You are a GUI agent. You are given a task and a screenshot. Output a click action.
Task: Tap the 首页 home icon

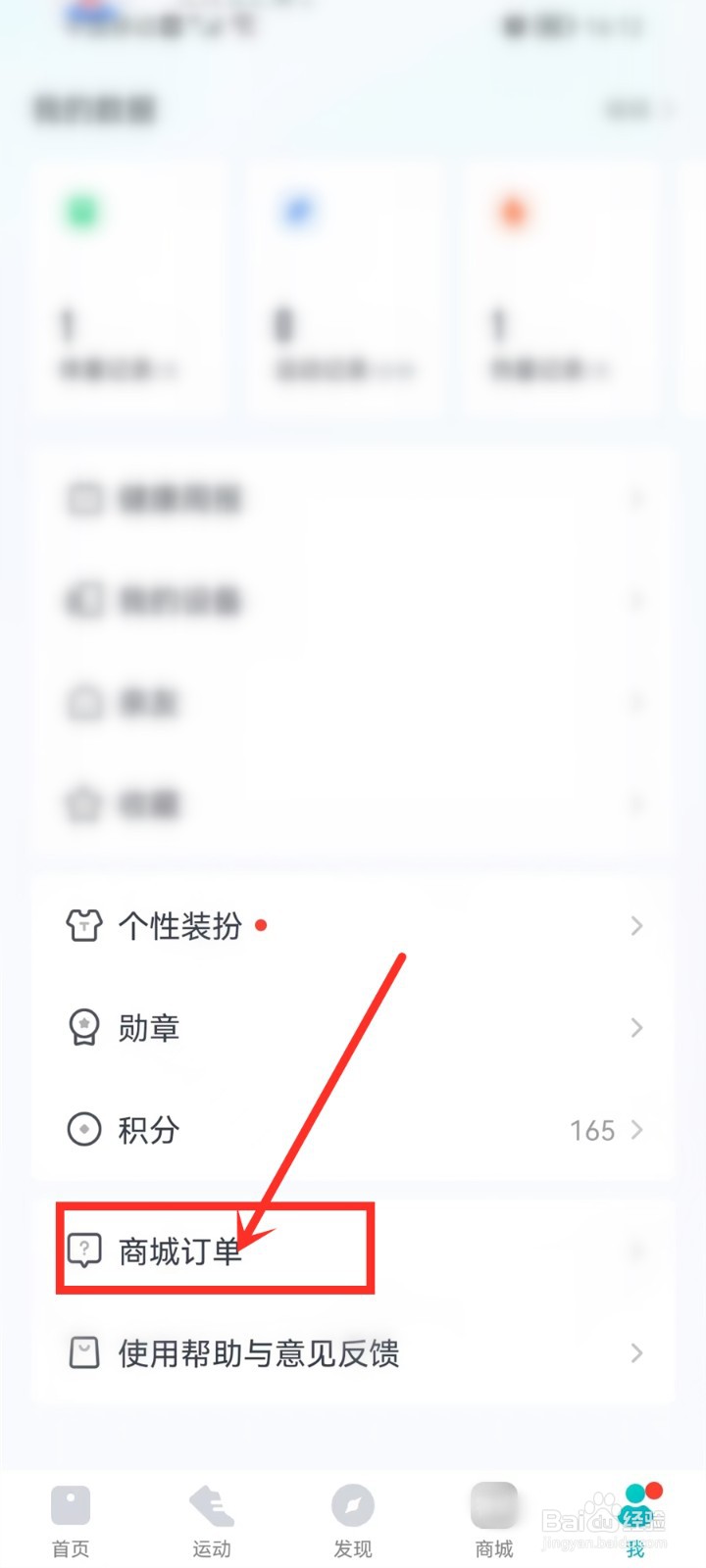point(71,1502)
